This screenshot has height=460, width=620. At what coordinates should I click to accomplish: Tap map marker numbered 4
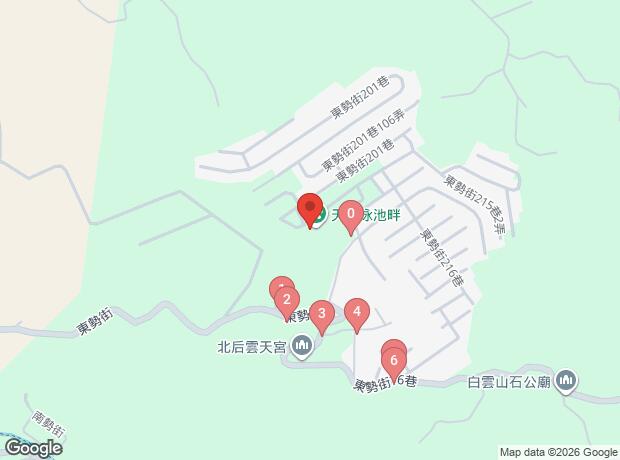click(356, 313)
